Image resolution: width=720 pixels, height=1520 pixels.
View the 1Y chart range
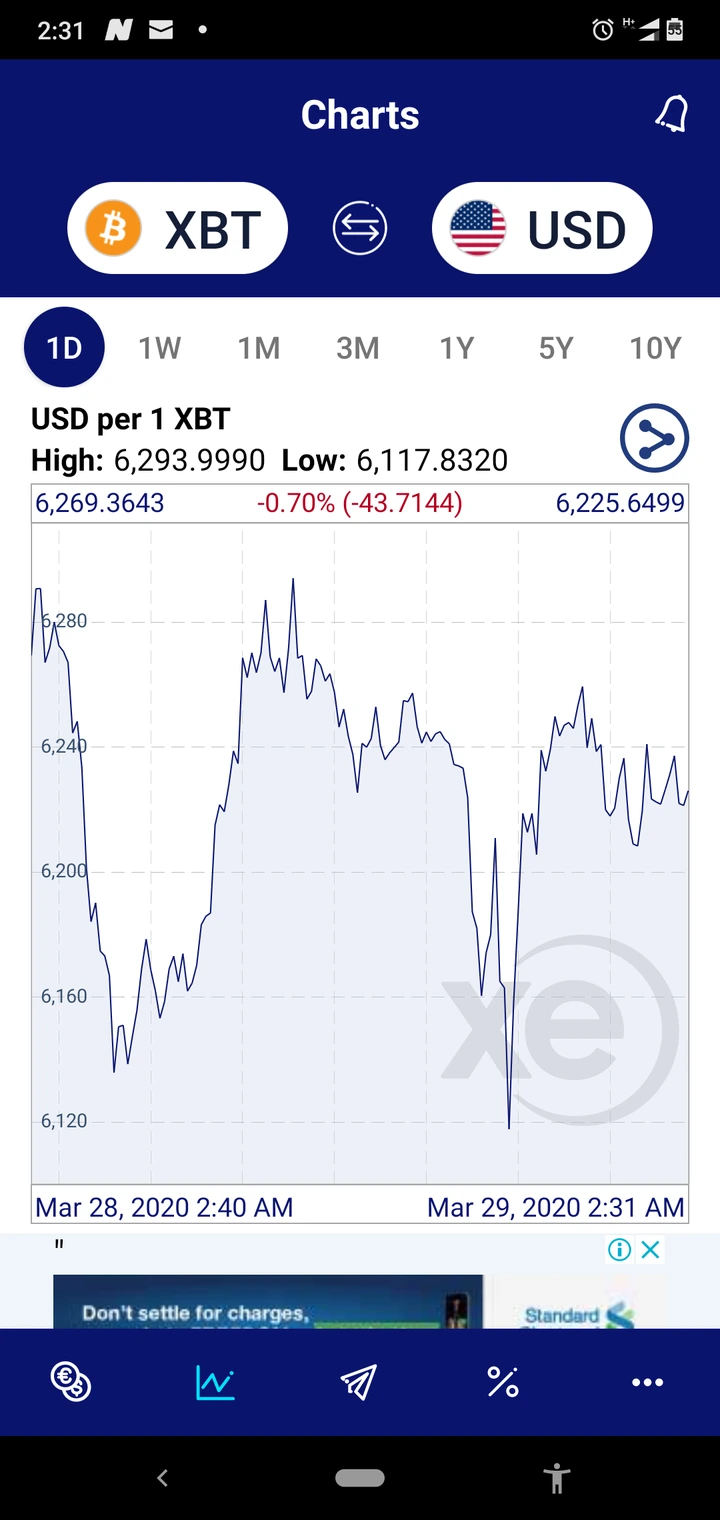456,348
